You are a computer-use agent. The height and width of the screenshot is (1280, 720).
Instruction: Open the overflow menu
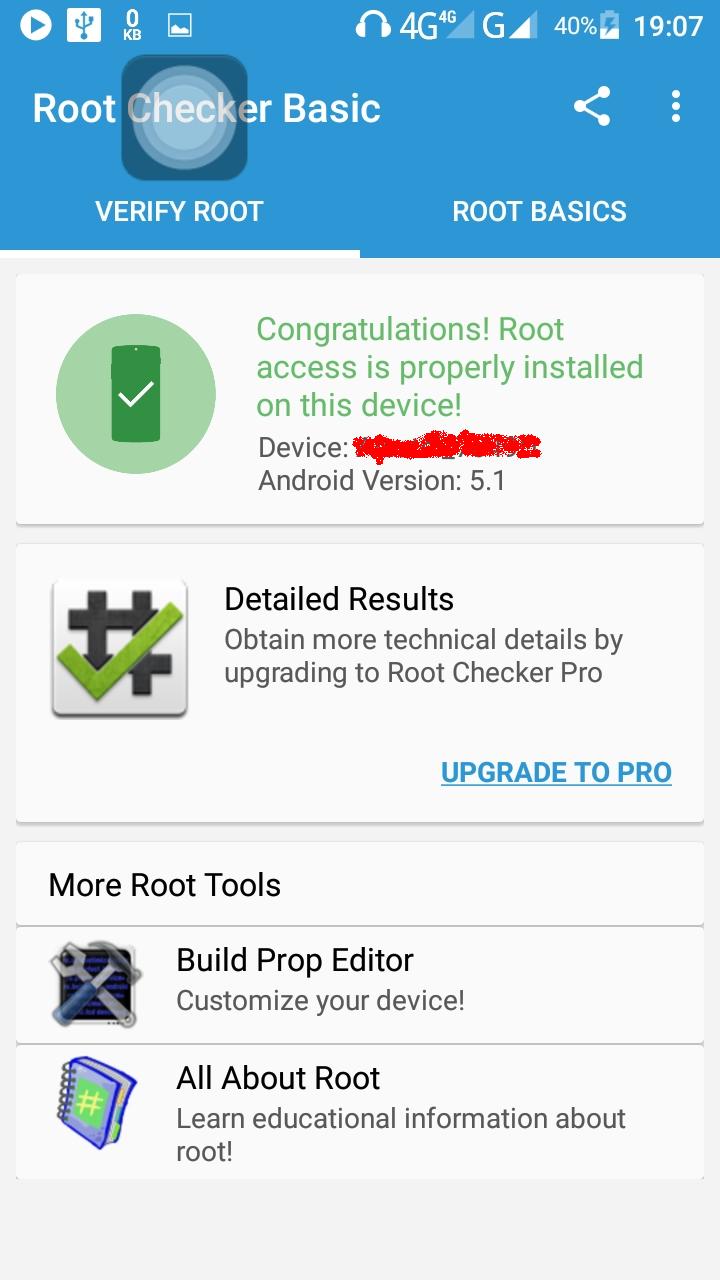(676, 107)
